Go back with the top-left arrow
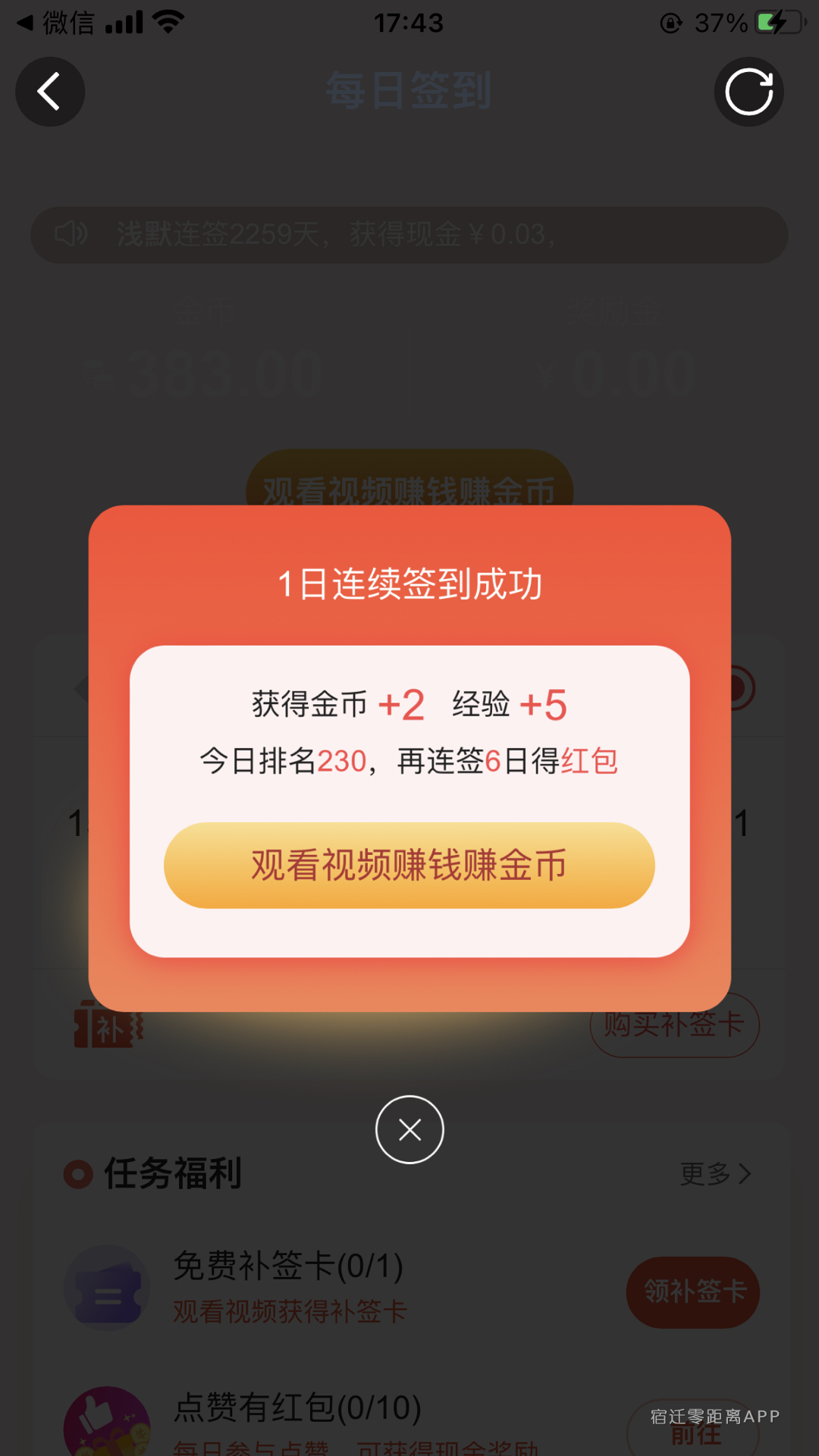The height and width of the screenshot is (1456, 819). point(50,92)
